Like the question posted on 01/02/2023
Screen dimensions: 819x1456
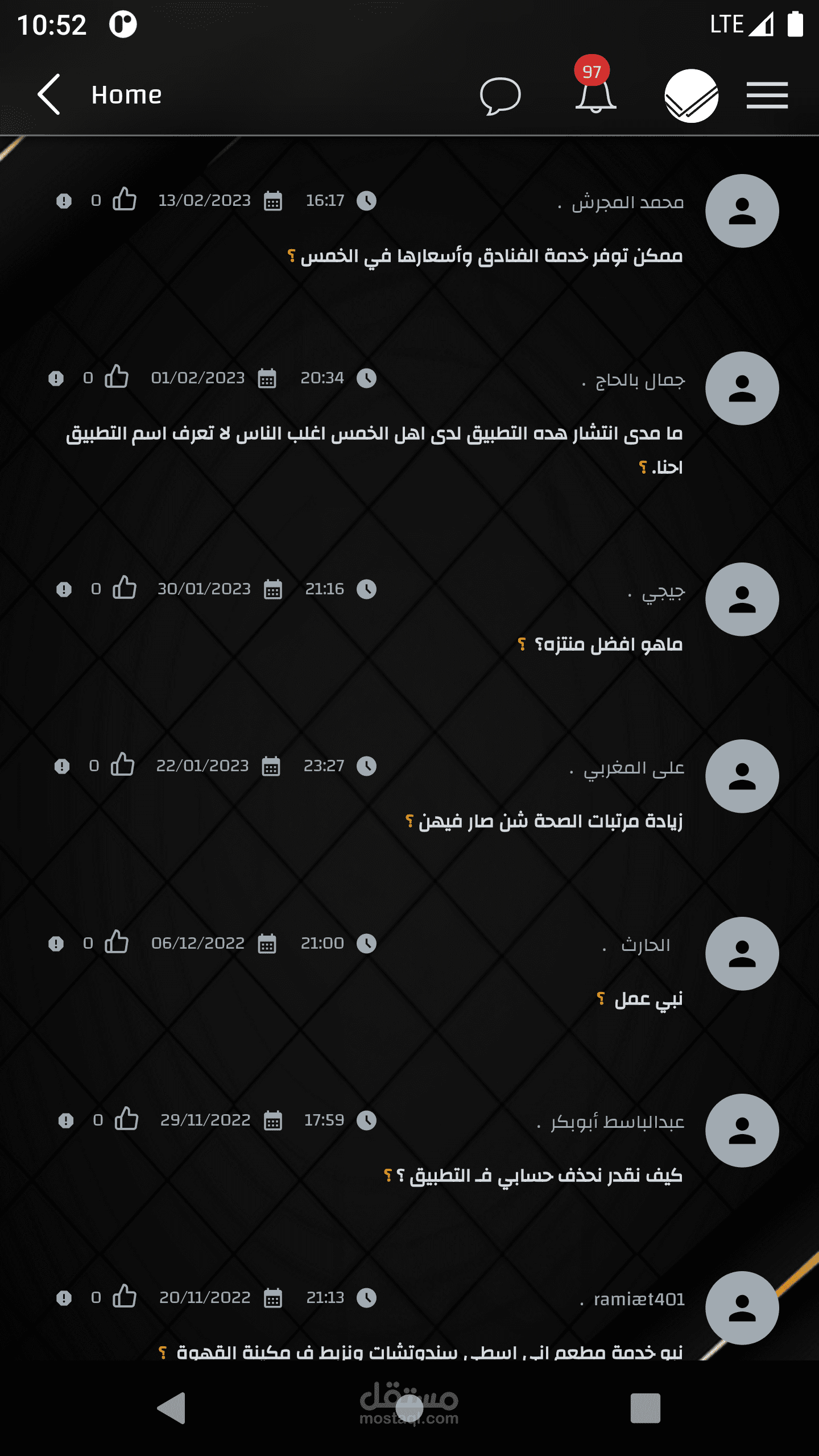click(x=117, y=377)
